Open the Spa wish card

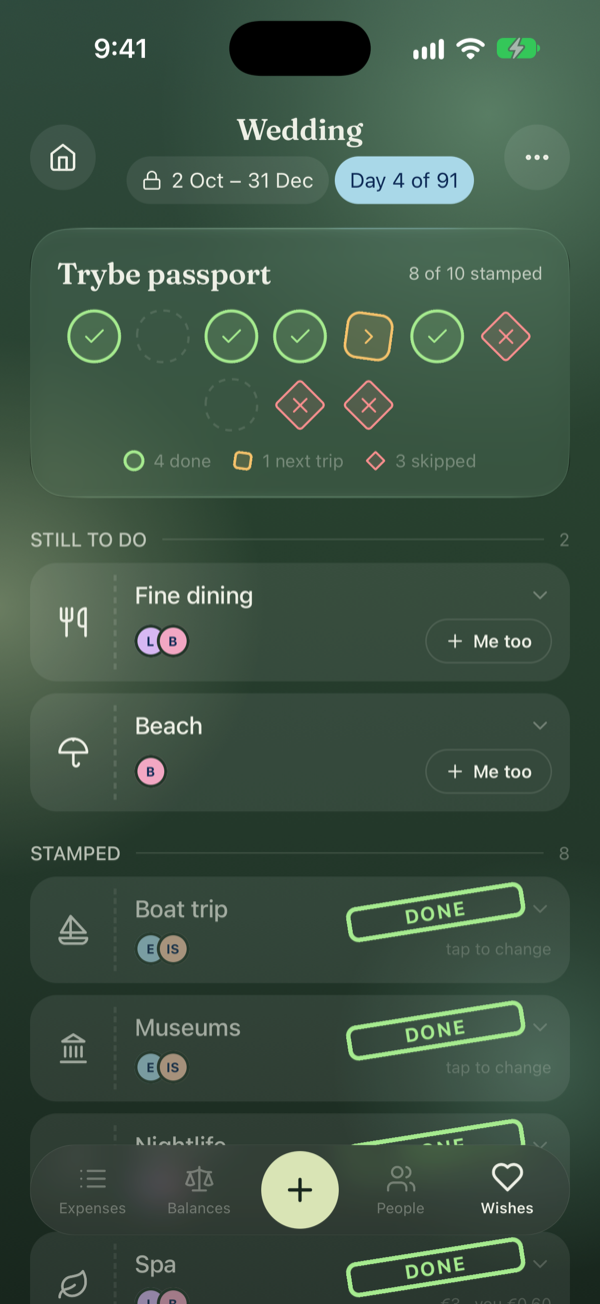300,1268
